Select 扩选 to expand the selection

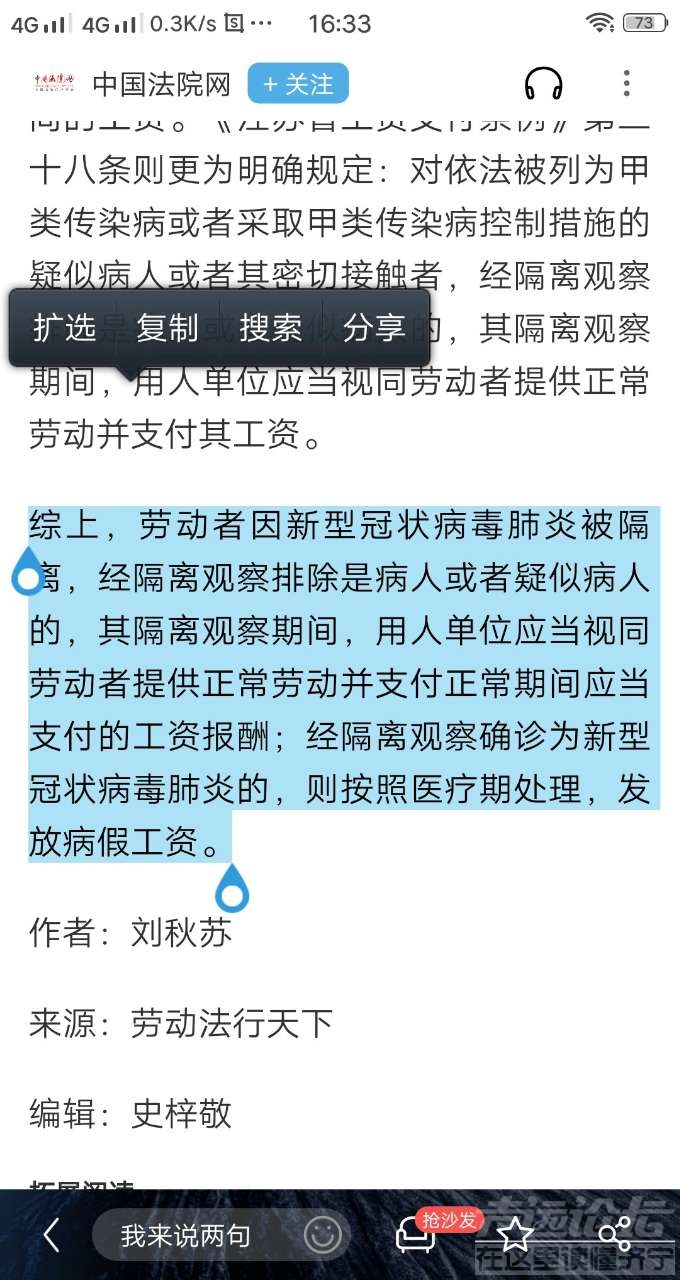click(x=65, y=328)
